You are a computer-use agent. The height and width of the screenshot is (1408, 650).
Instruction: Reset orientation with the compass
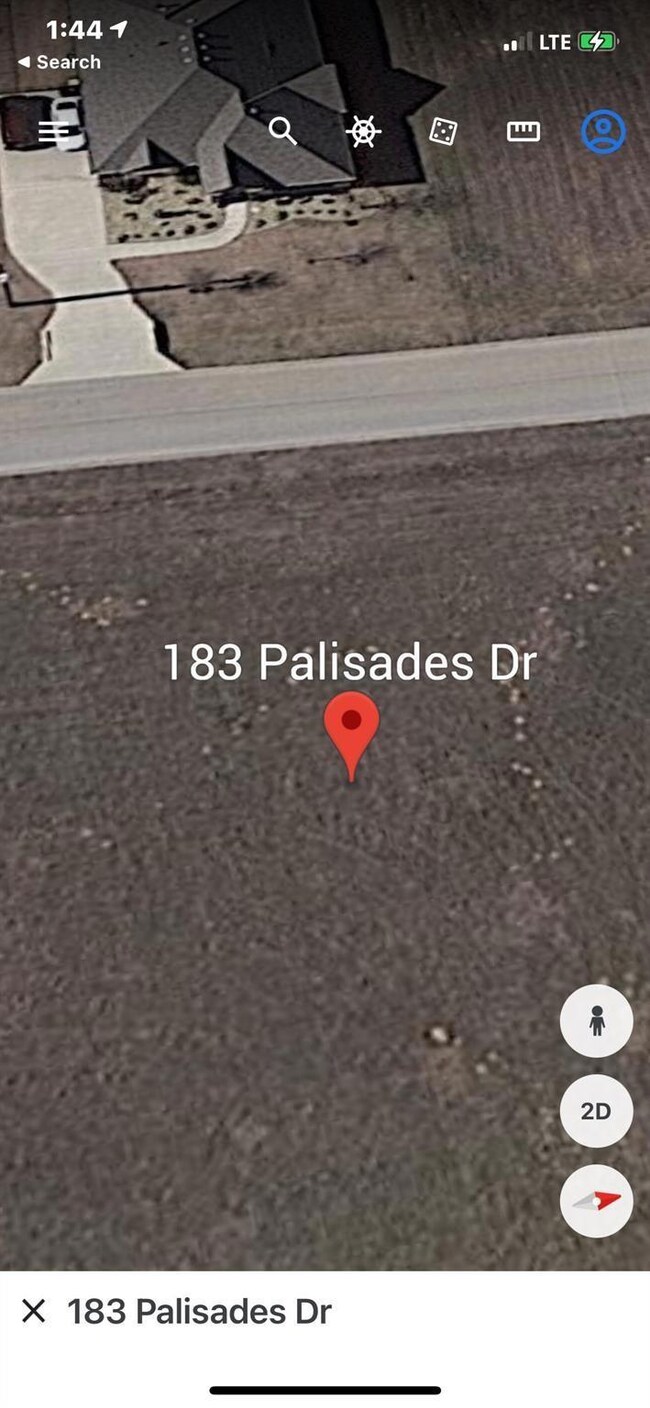coord(596,1201)
